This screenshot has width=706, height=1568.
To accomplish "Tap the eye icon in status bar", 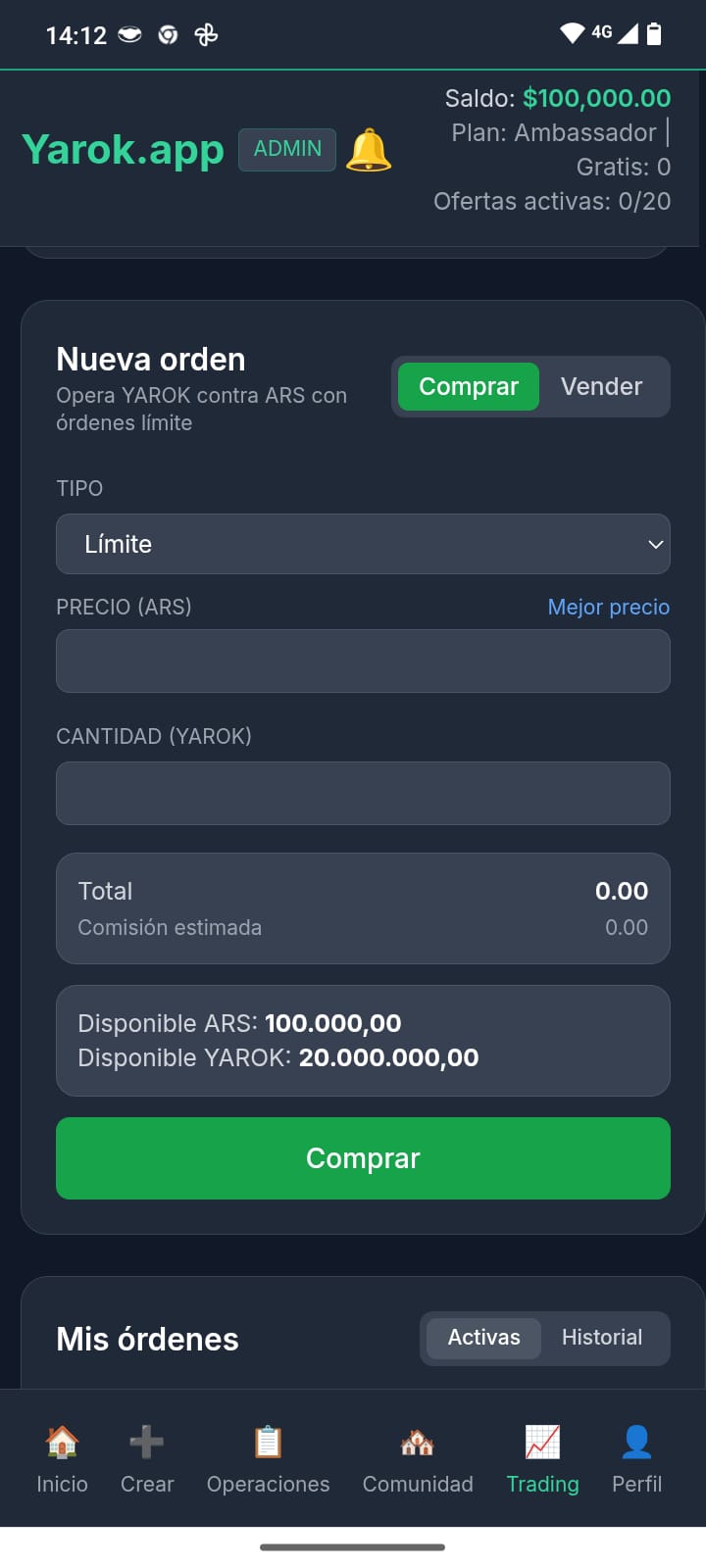I will [x=128, y=33].
